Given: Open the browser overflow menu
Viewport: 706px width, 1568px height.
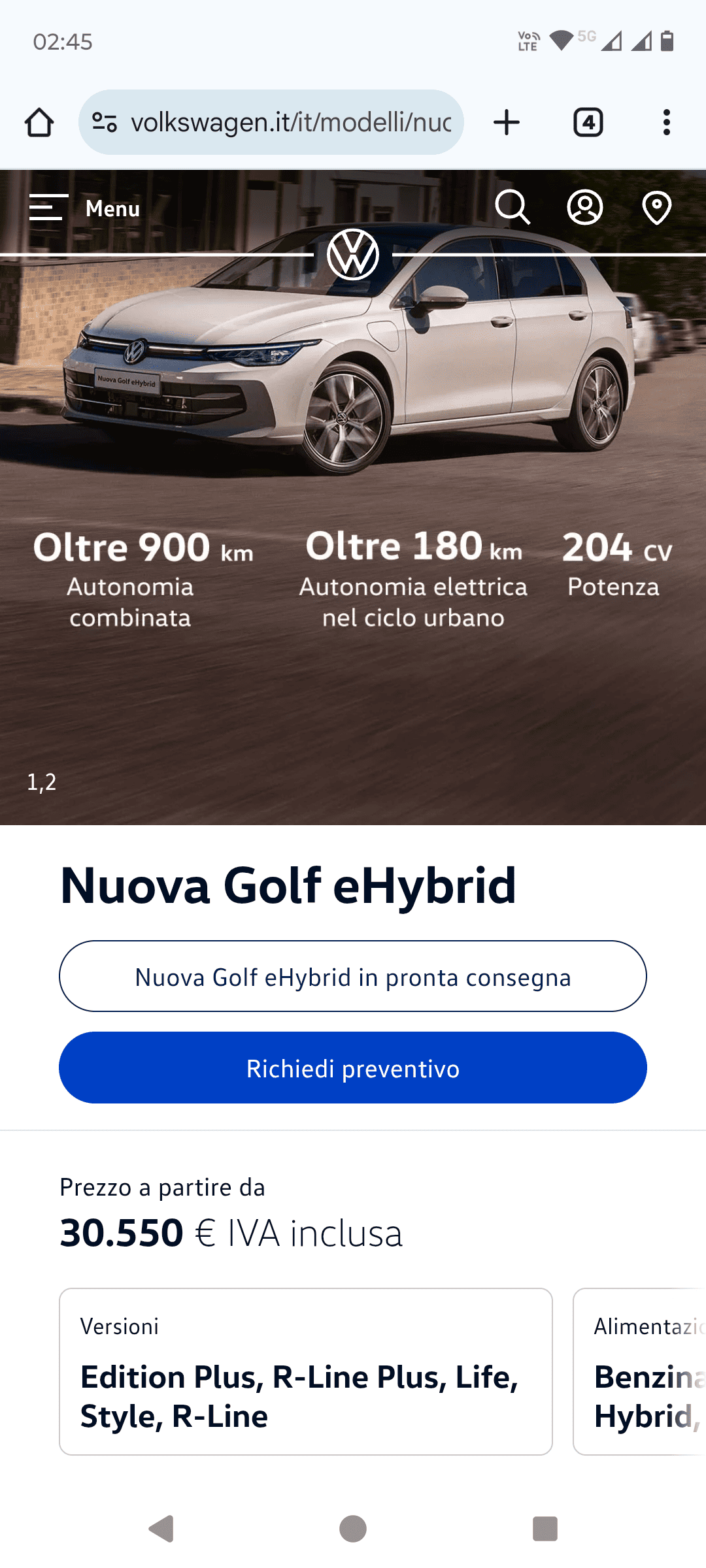Looking at the screenshot, I should 667,122.
